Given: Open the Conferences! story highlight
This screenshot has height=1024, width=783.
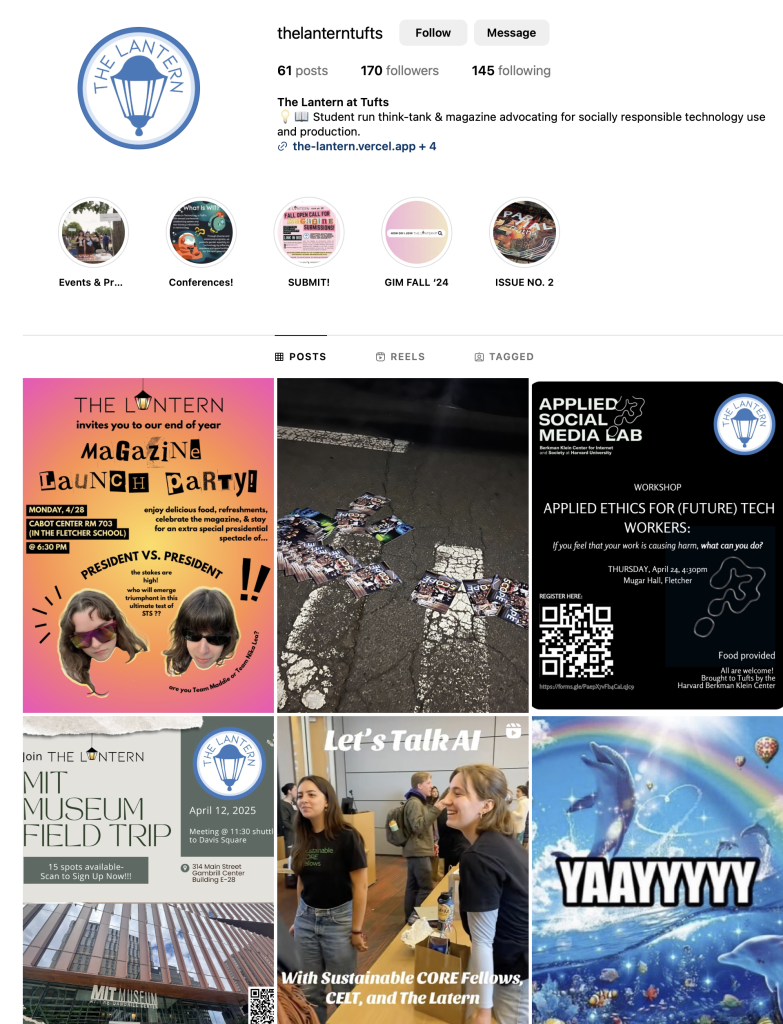Looking at the screenshot, I should 200,232.
